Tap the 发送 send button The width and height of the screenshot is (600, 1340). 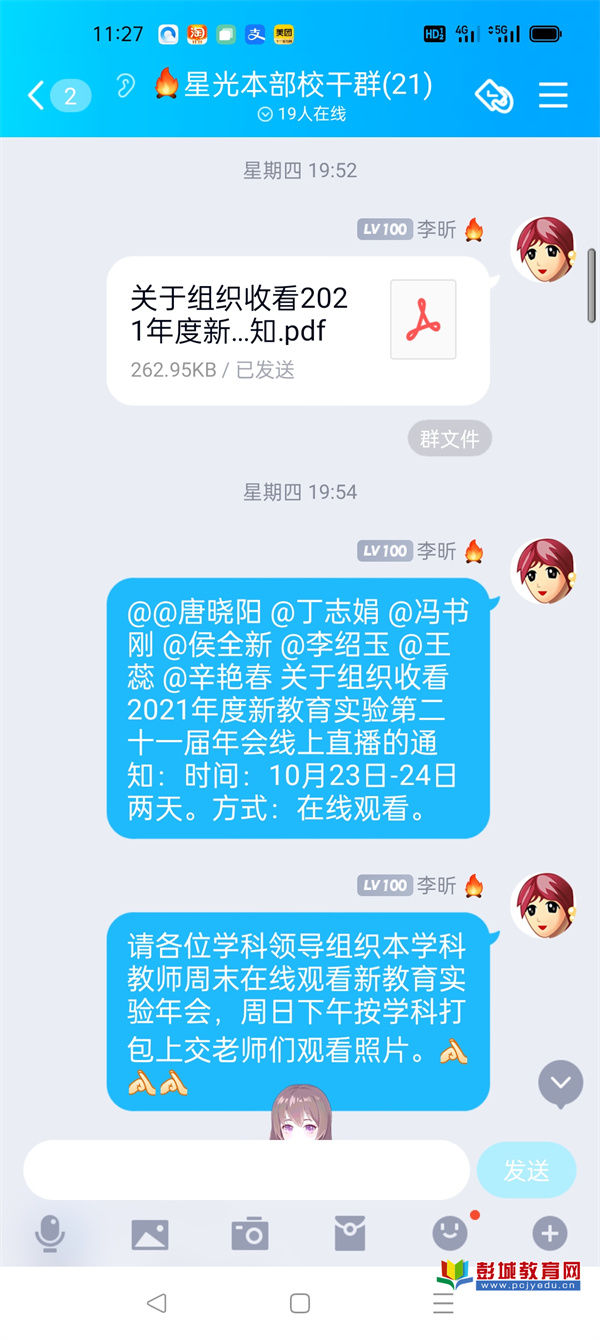(x=526, y=1170)
